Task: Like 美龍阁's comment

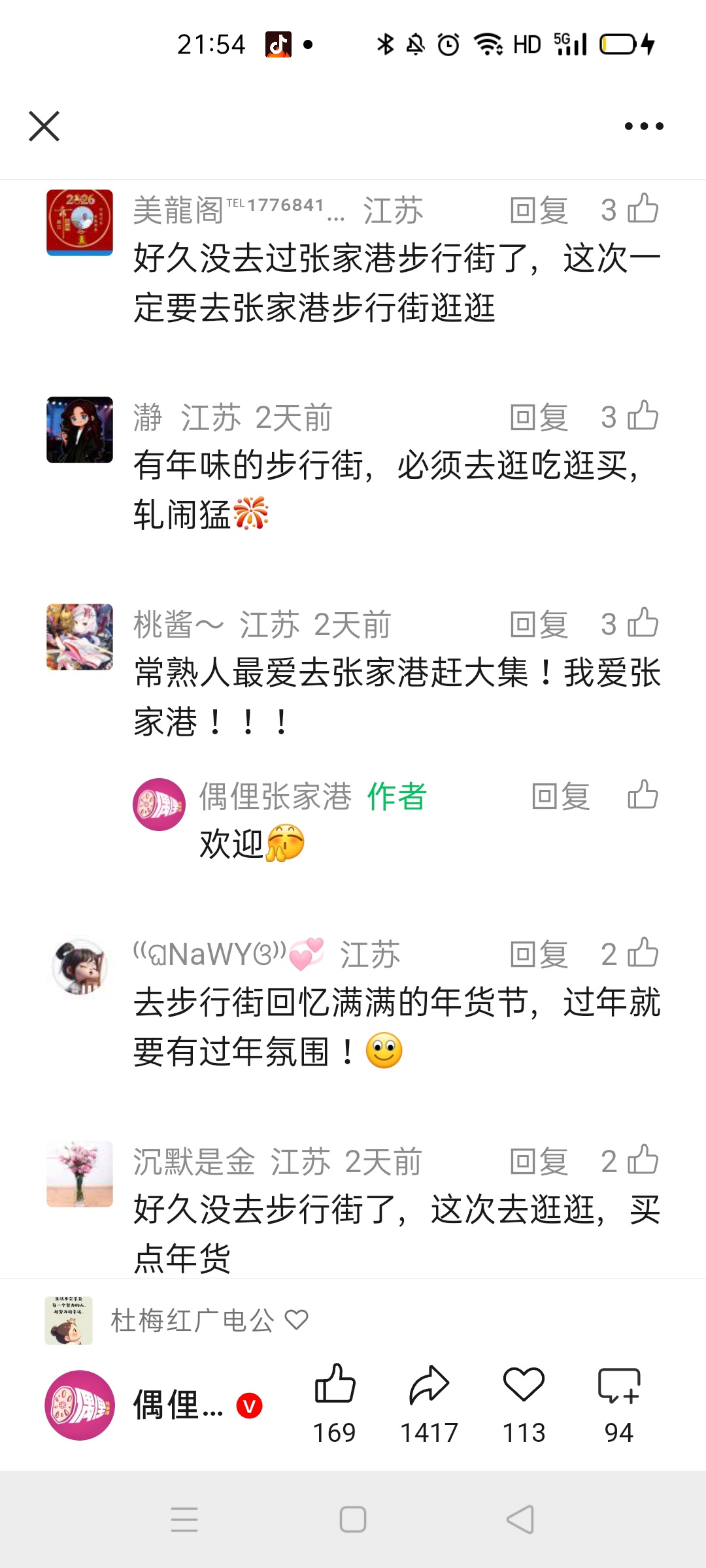Action: tap(642, 209)
